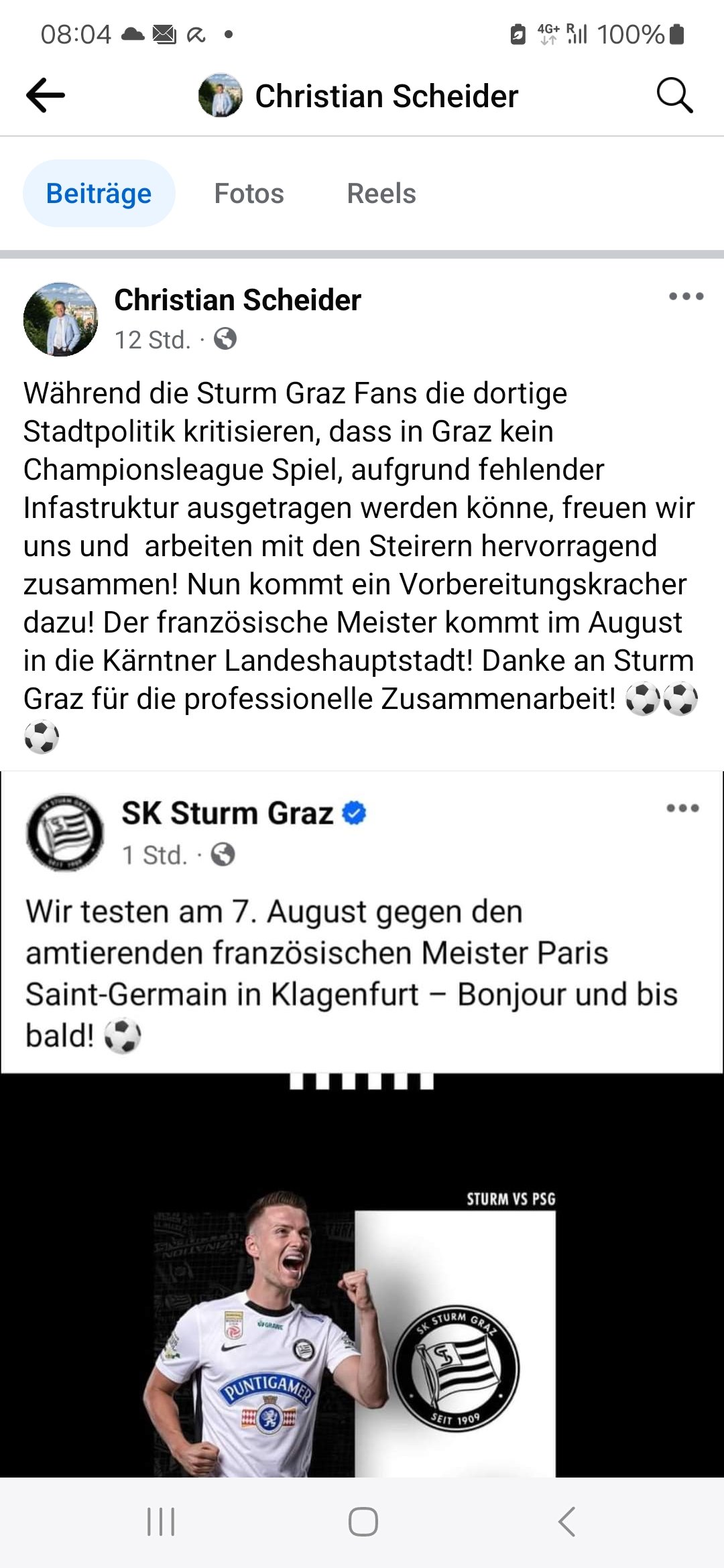
Task: Open the SK Sturm Graz page name
Action: pos(227,813)
